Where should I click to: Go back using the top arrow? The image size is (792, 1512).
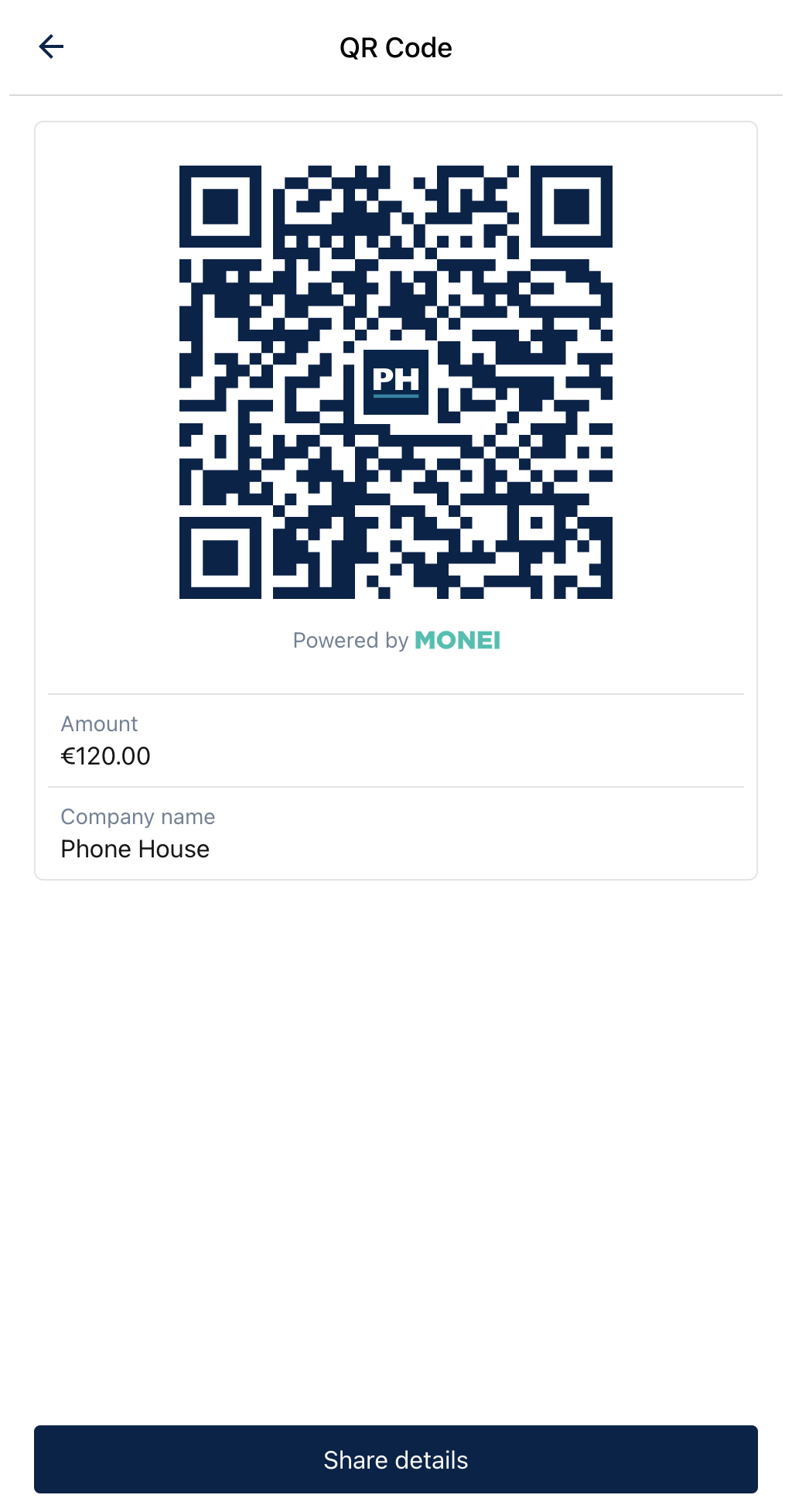(51, 47)
